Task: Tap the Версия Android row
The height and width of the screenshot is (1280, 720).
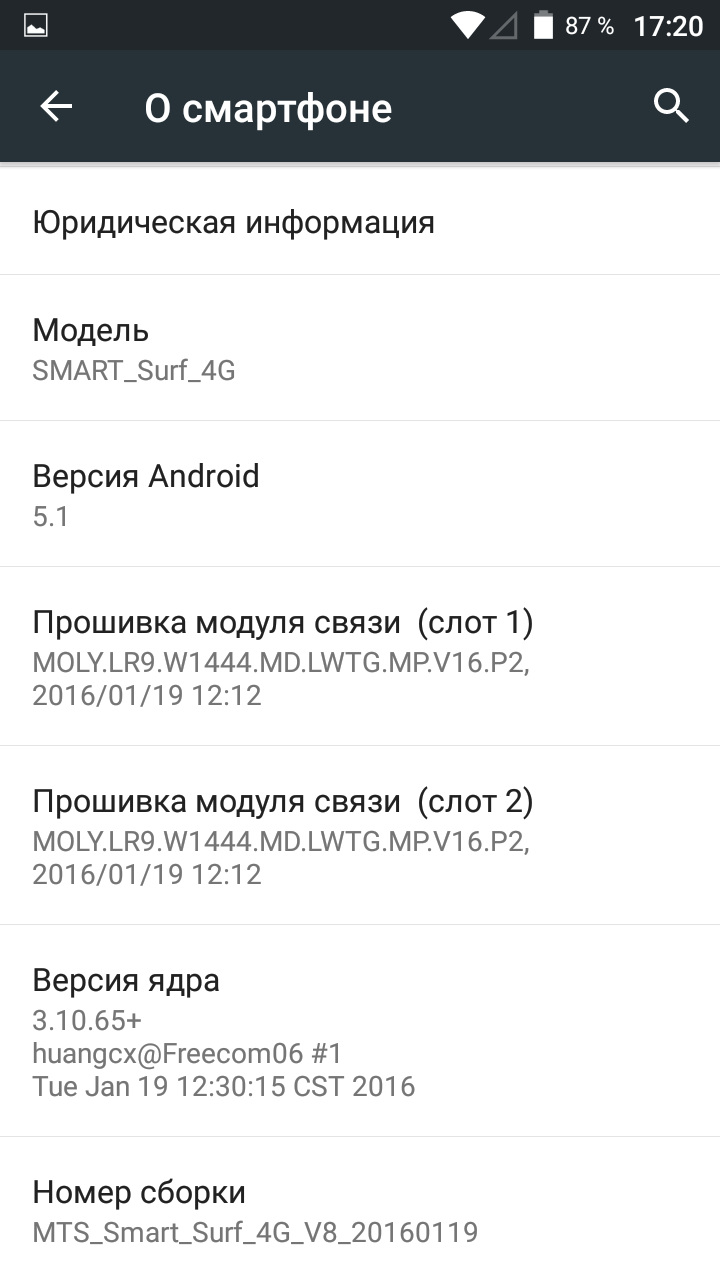Action: [x=360, y=494]
